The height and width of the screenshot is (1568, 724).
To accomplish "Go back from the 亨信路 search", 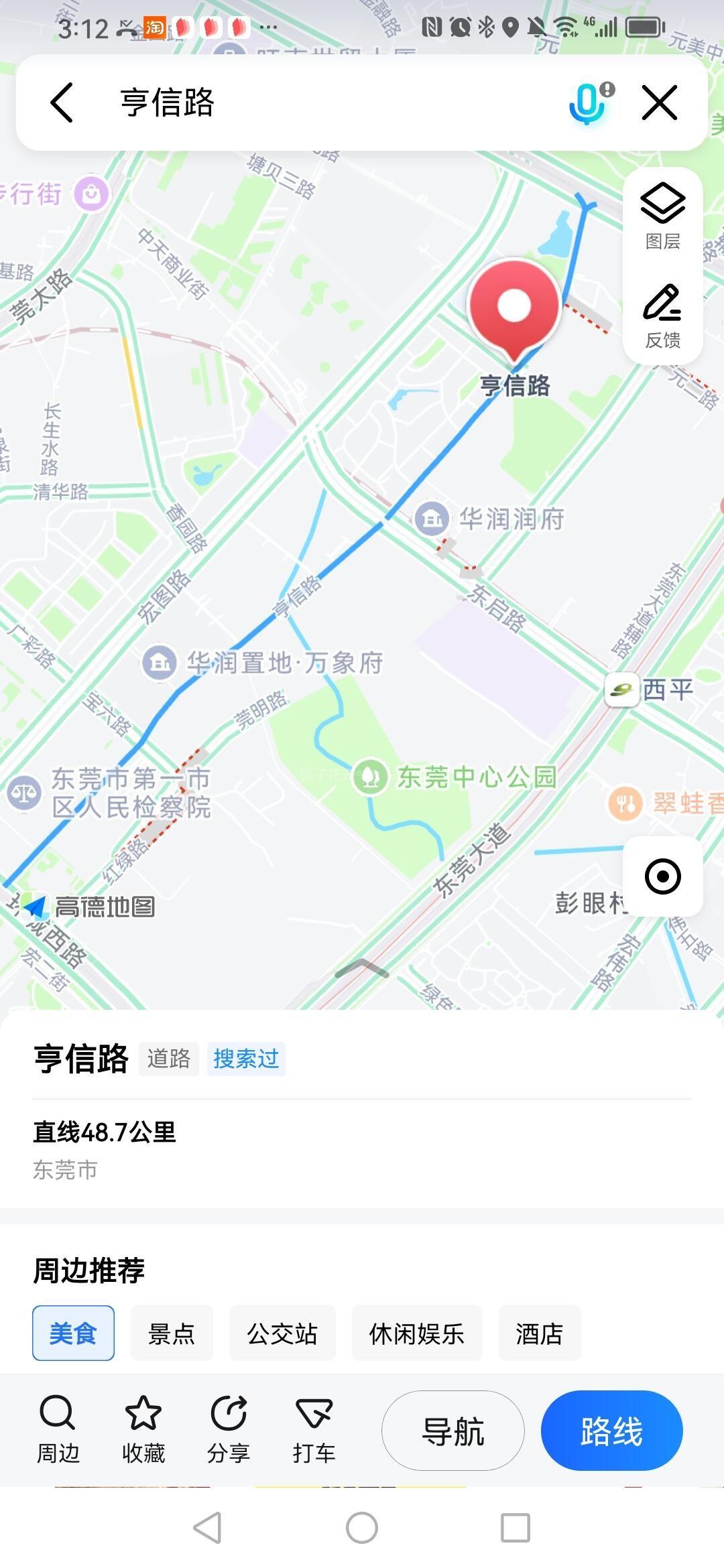I will pyautogui.click(x=62, y=103).
